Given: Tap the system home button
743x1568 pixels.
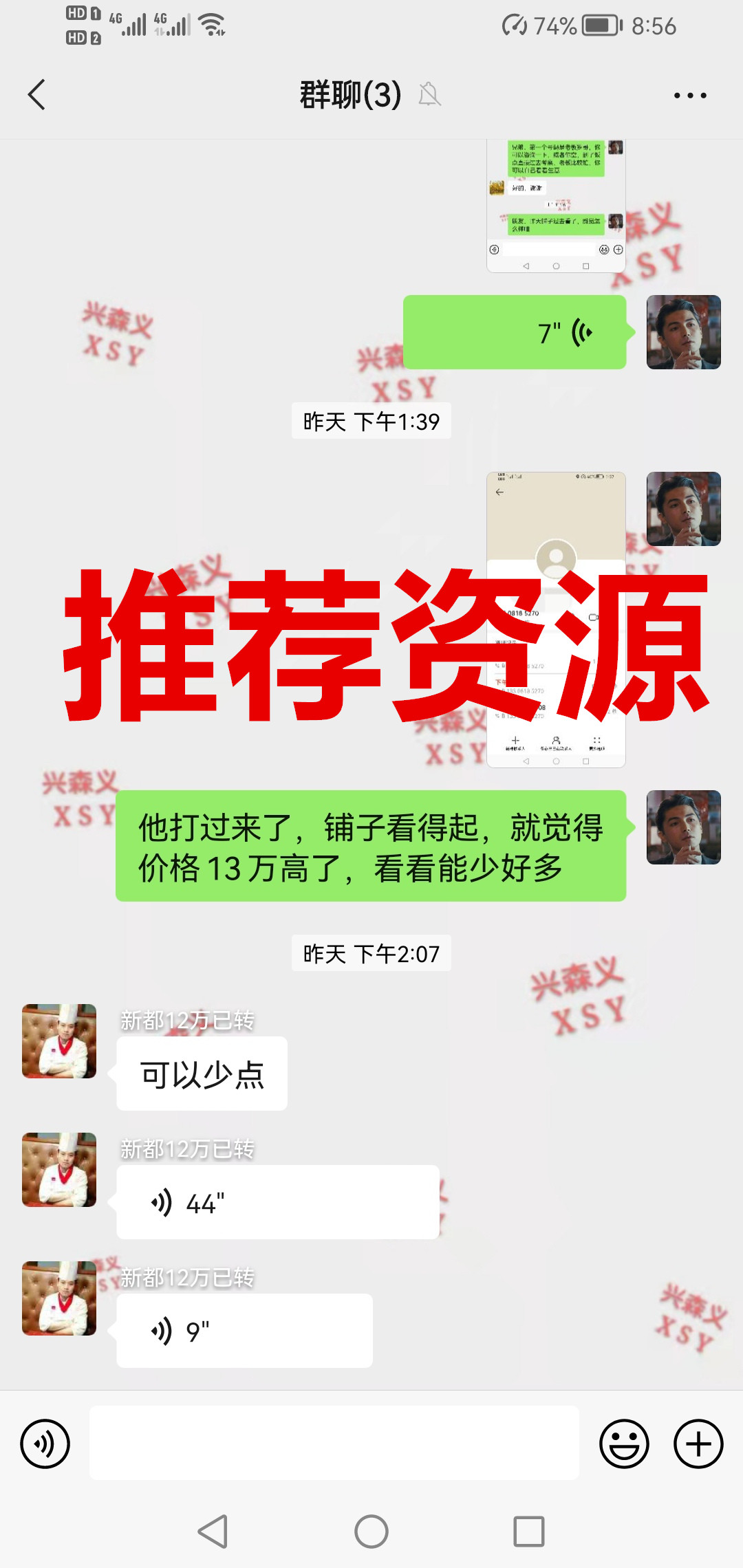Looking at the screenshot, I should point(371,1532).
